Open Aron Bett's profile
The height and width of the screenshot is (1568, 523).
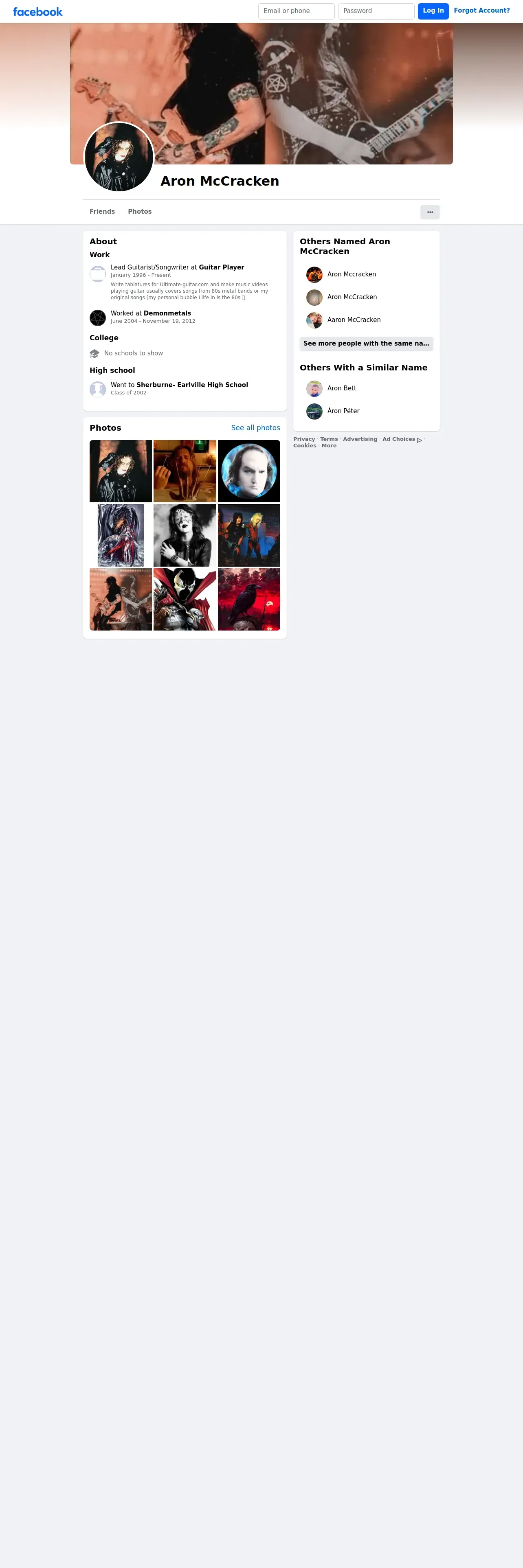pos(342,388)
